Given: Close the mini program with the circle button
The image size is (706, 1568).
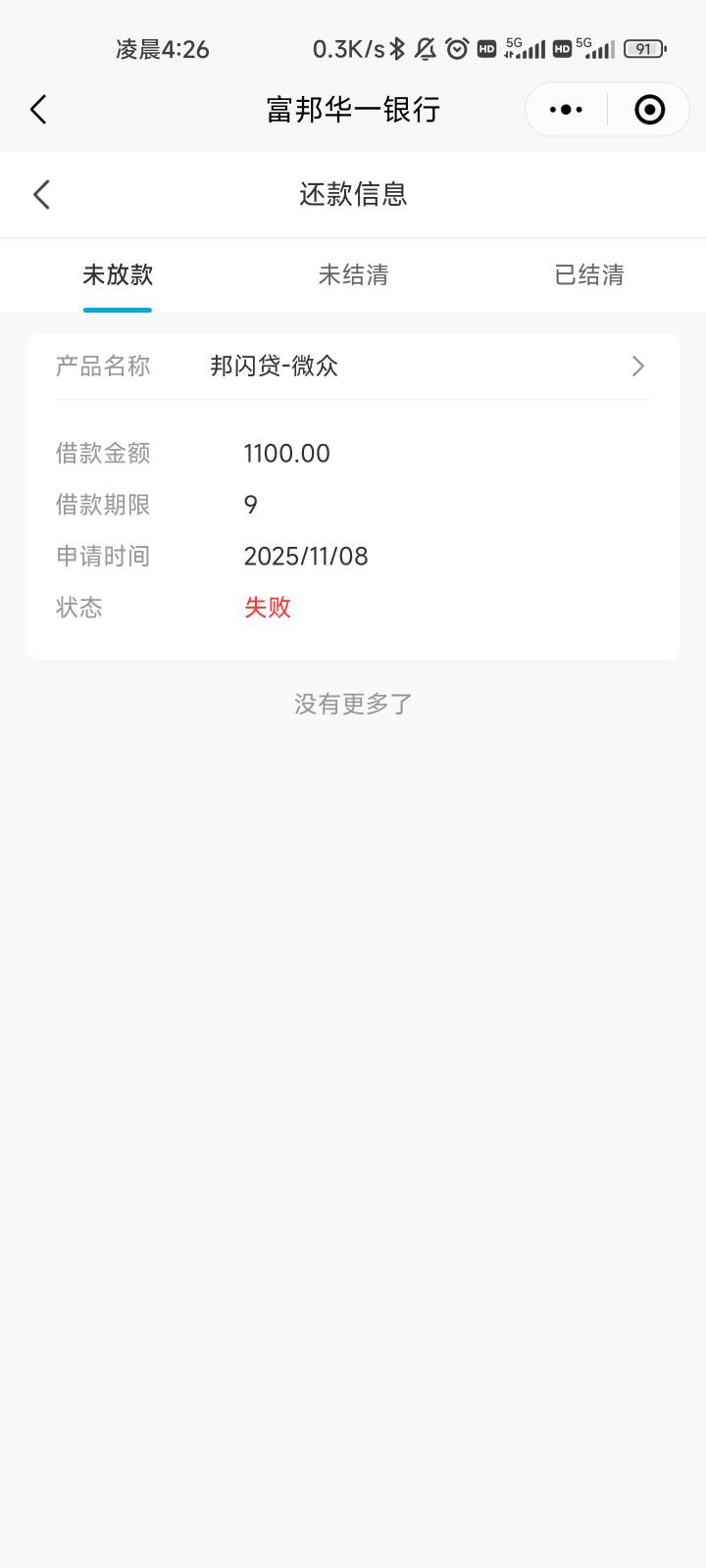Looking at the screenshot, I should [x=649, y=110].
